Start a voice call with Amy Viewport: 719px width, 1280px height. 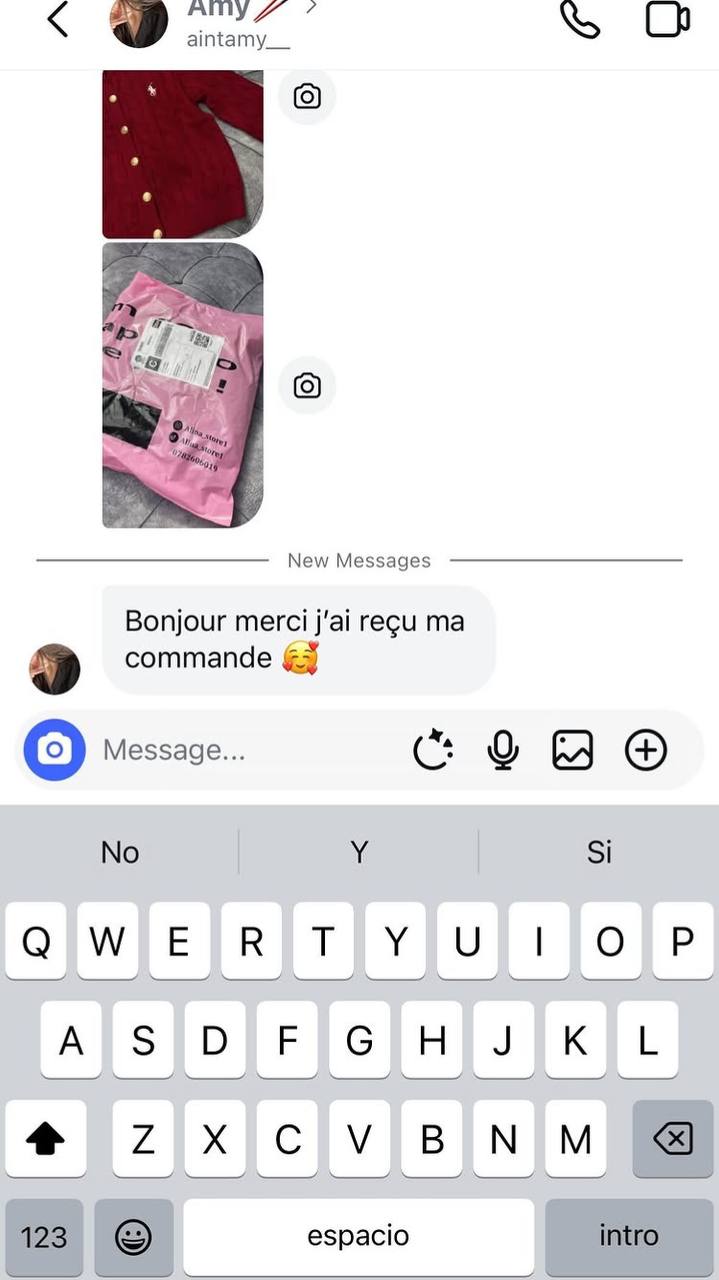[x=579, y=19]
